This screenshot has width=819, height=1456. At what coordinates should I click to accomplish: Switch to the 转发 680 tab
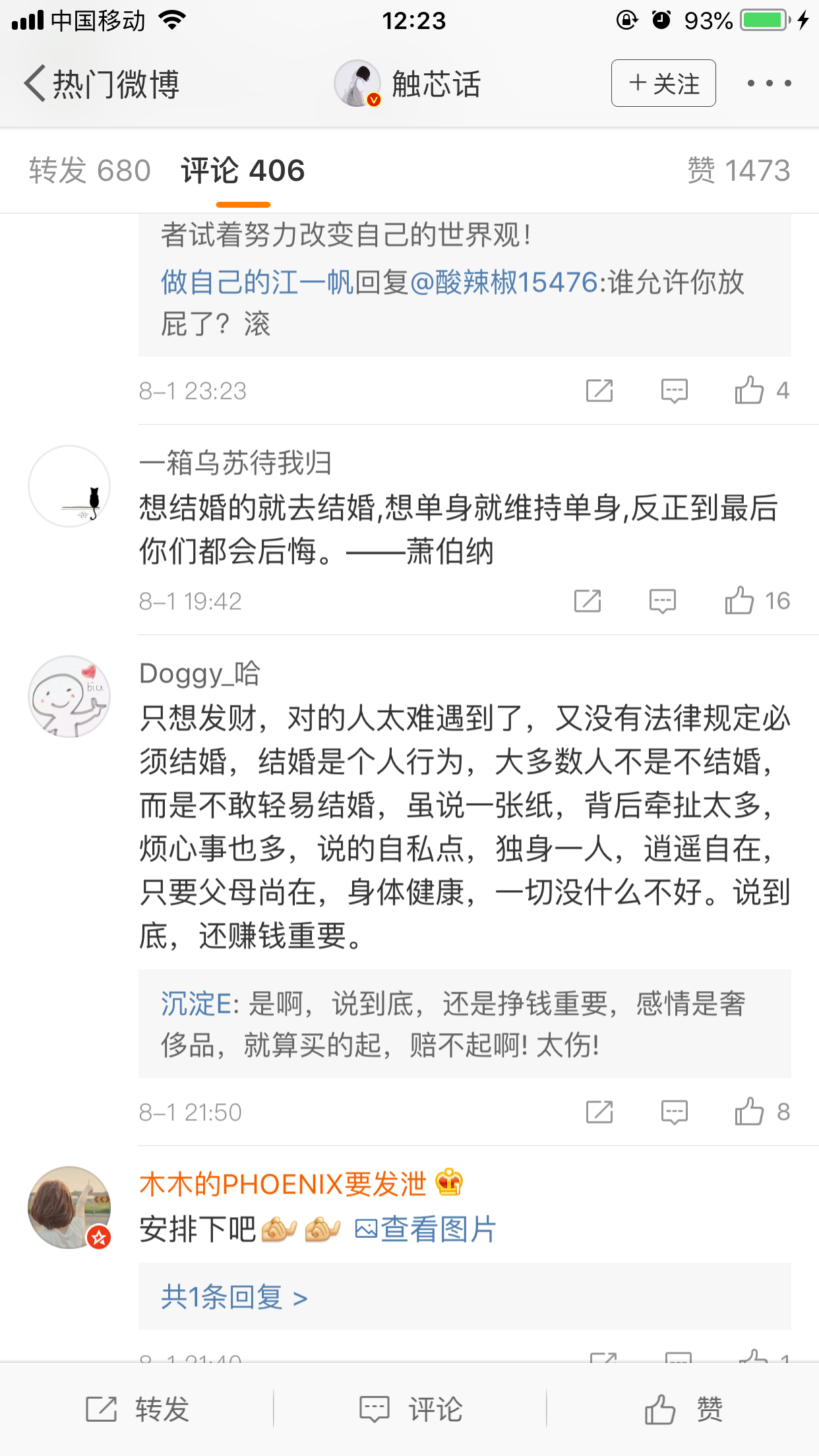(90, 171)
